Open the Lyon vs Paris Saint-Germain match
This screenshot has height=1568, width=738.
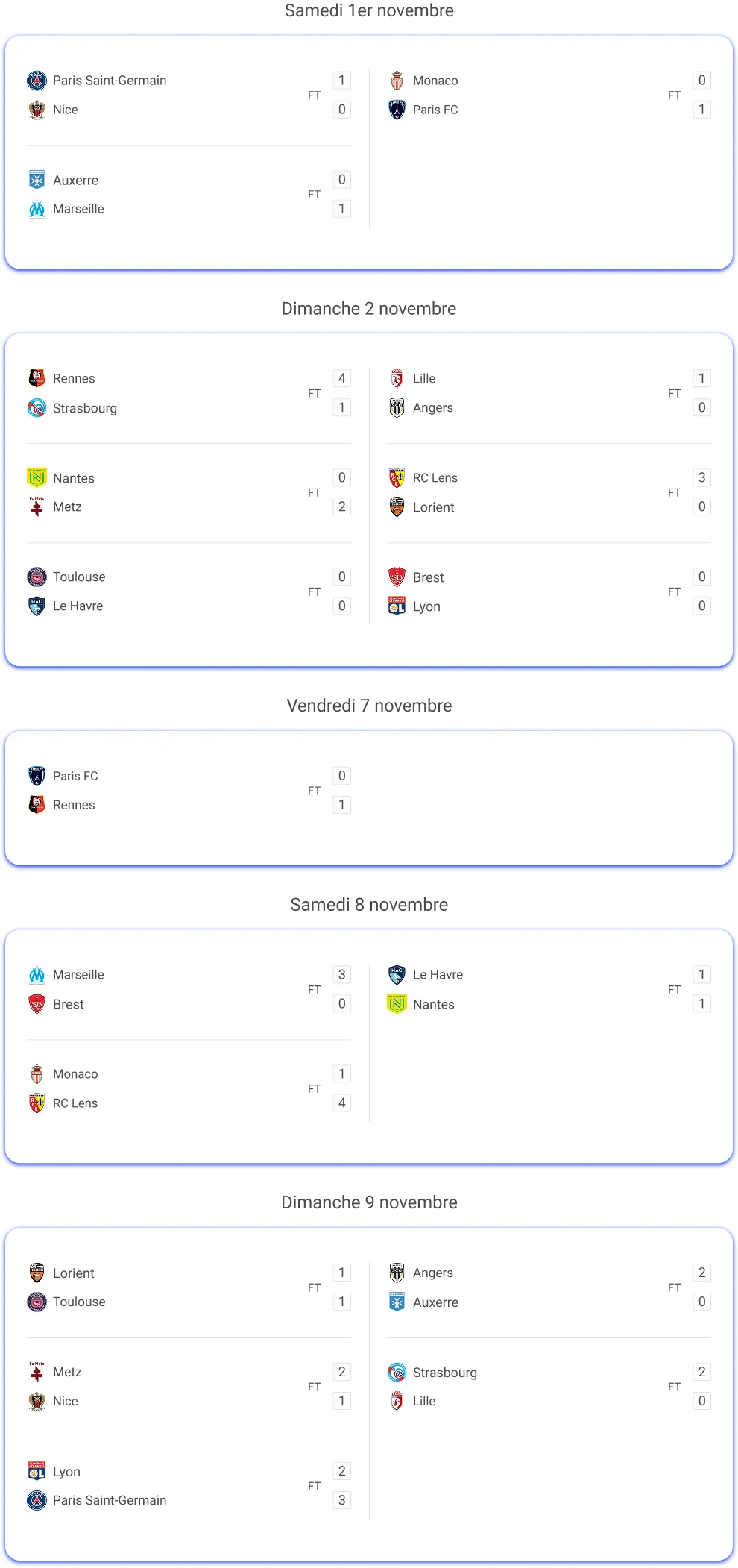tap(189, 1486)
